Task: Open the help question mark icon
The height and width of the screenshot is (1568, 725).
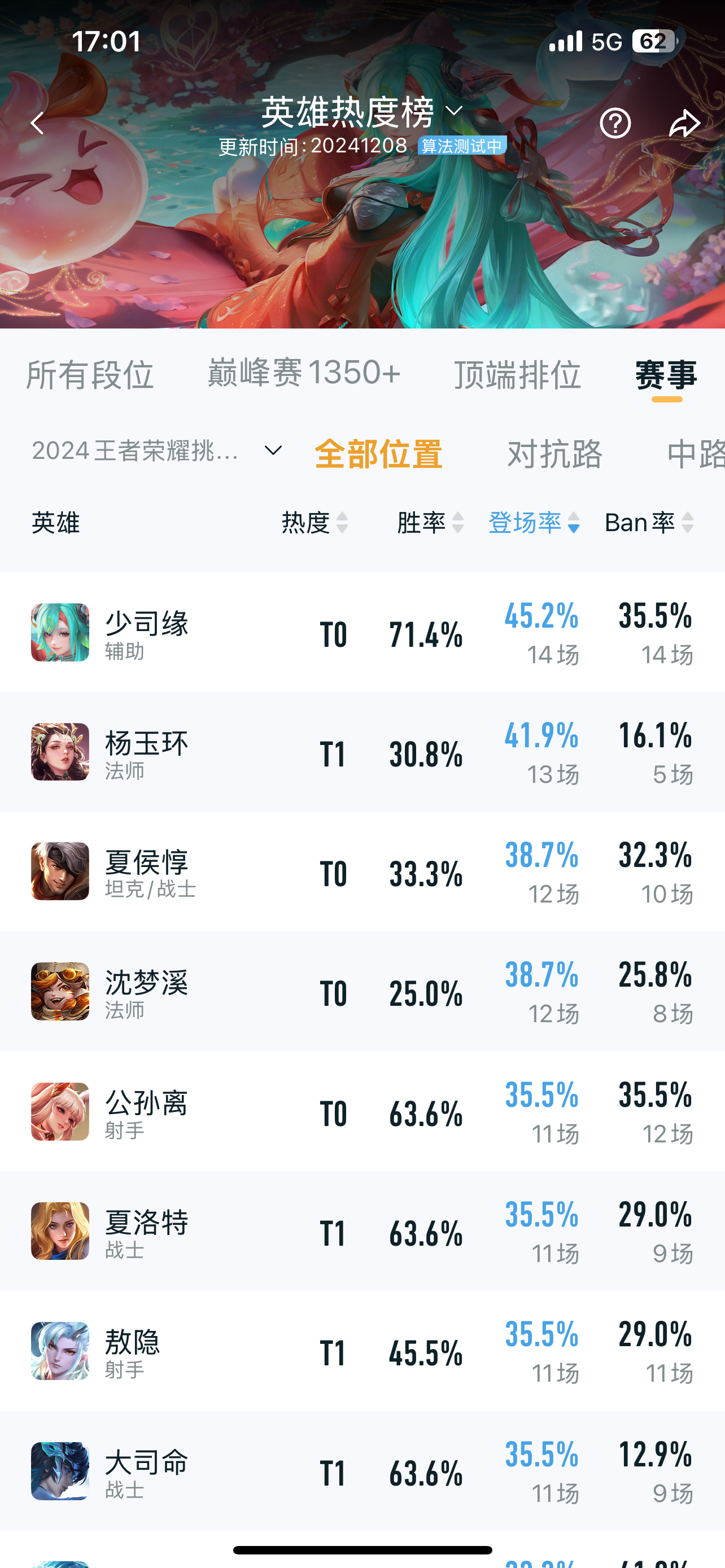Action: [615, 124]
